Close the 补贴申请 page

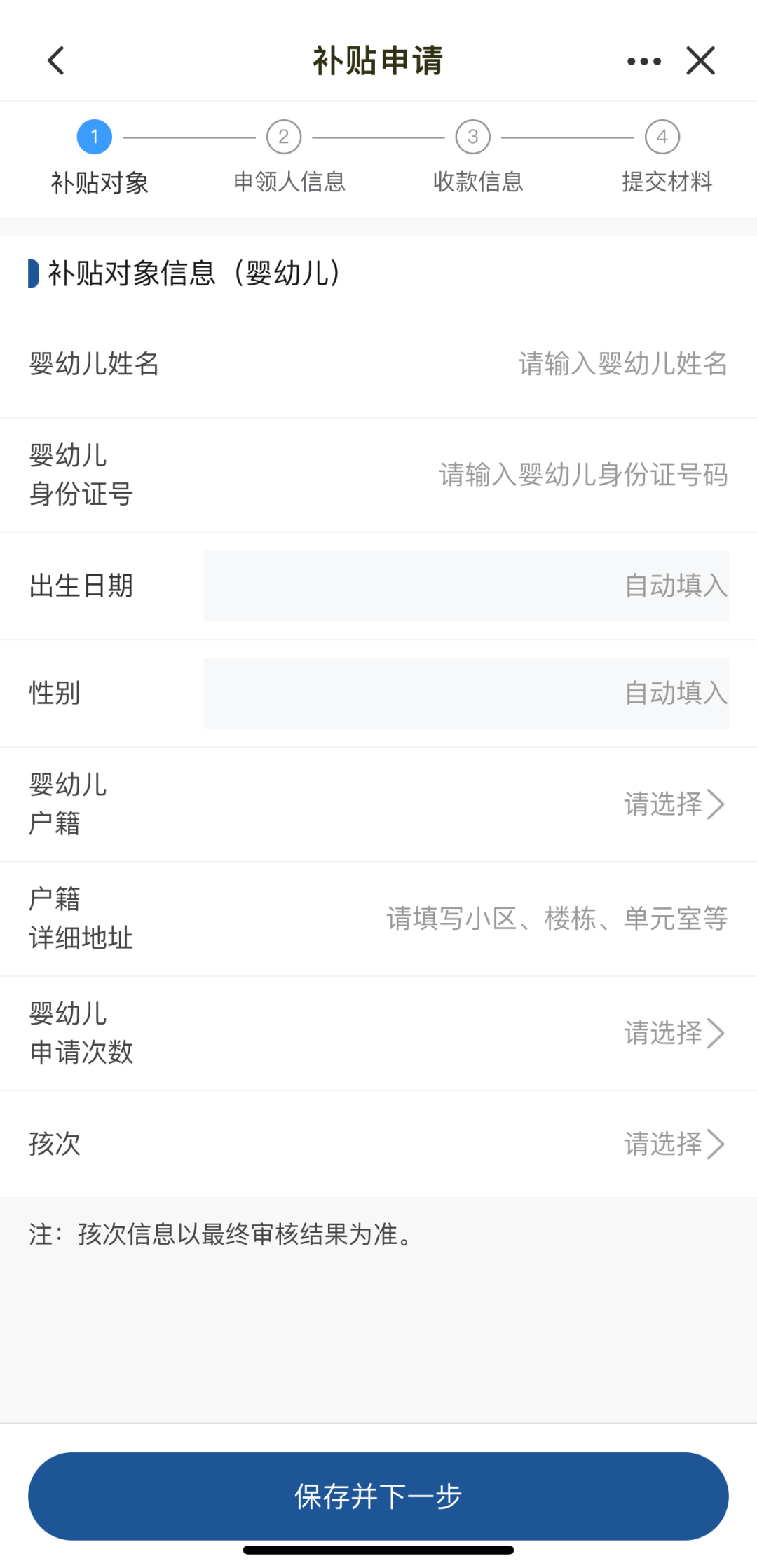700,61
